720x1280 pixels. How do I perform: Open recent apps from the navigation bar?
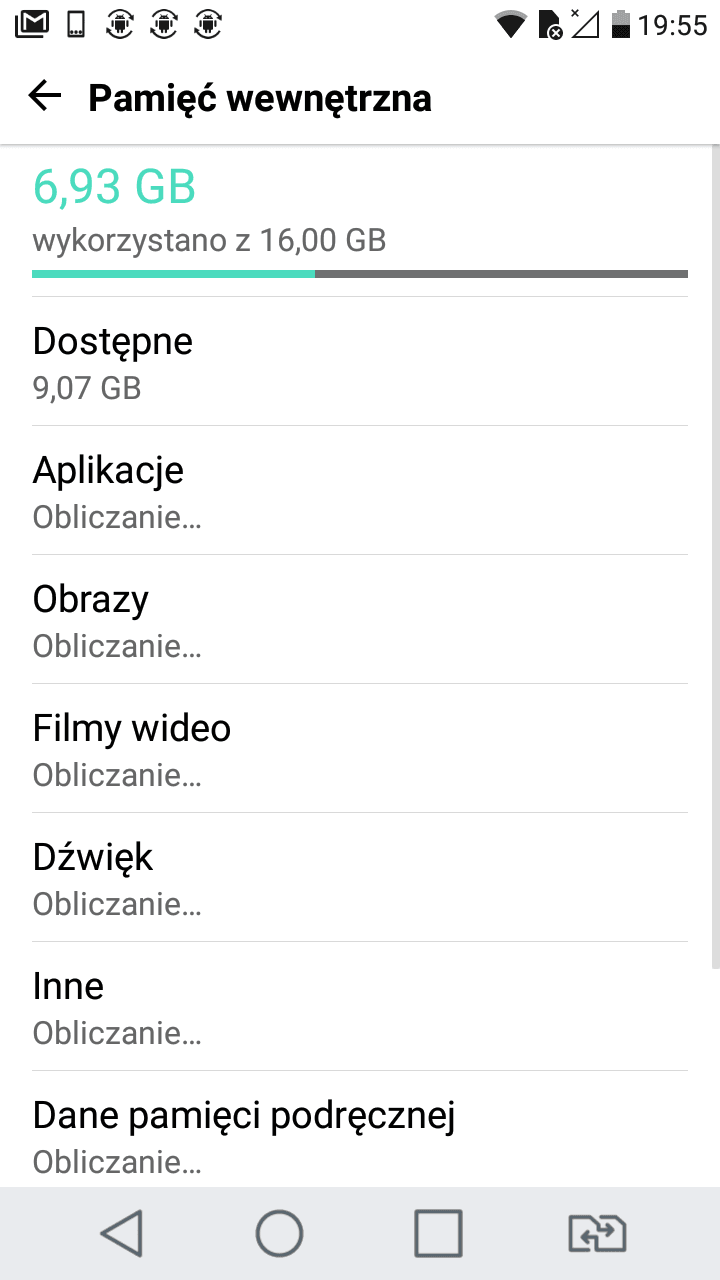(x=438, y=1233)
